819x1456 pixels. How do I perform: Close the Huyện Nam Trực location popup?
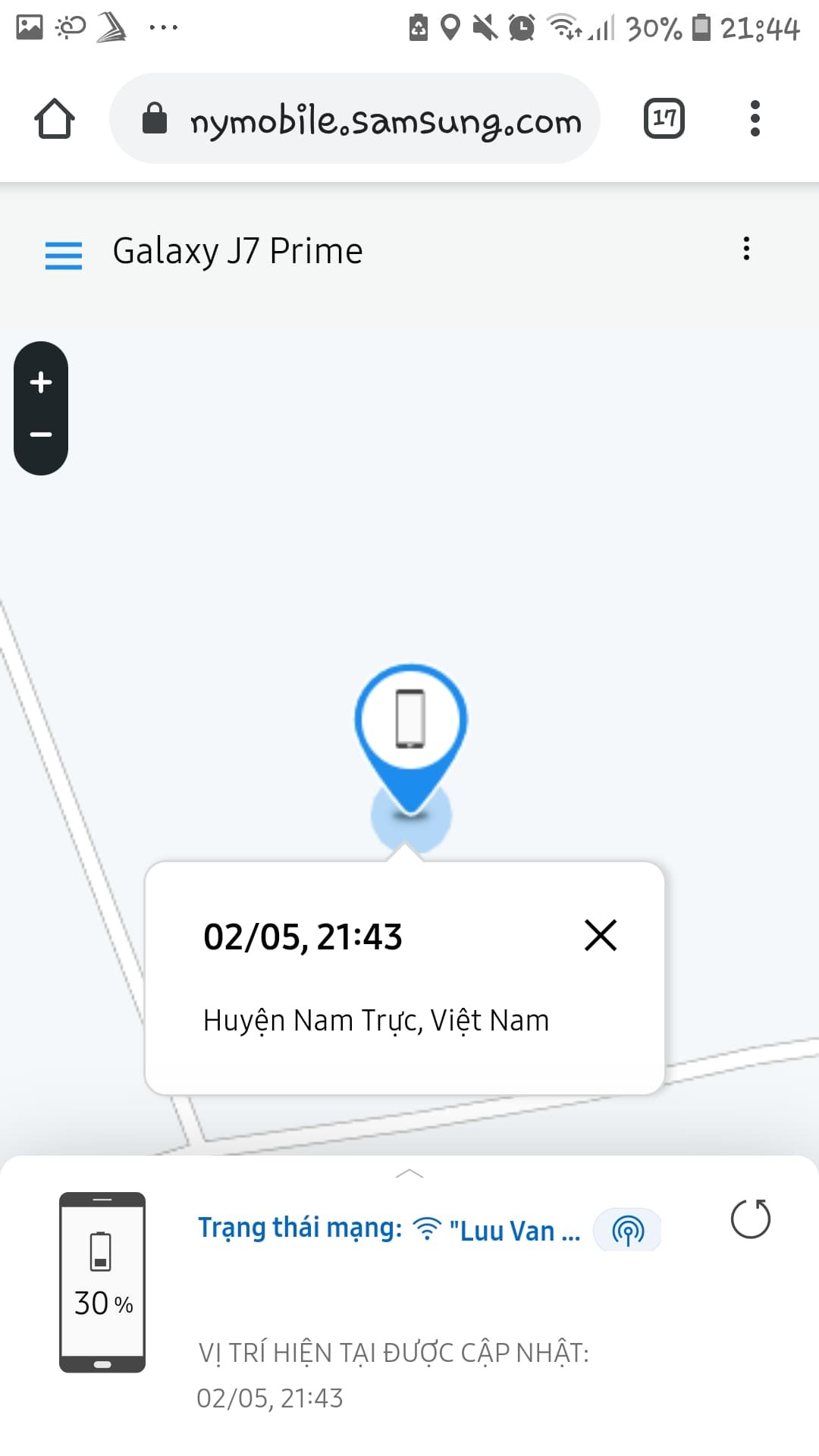click(601, 935)
